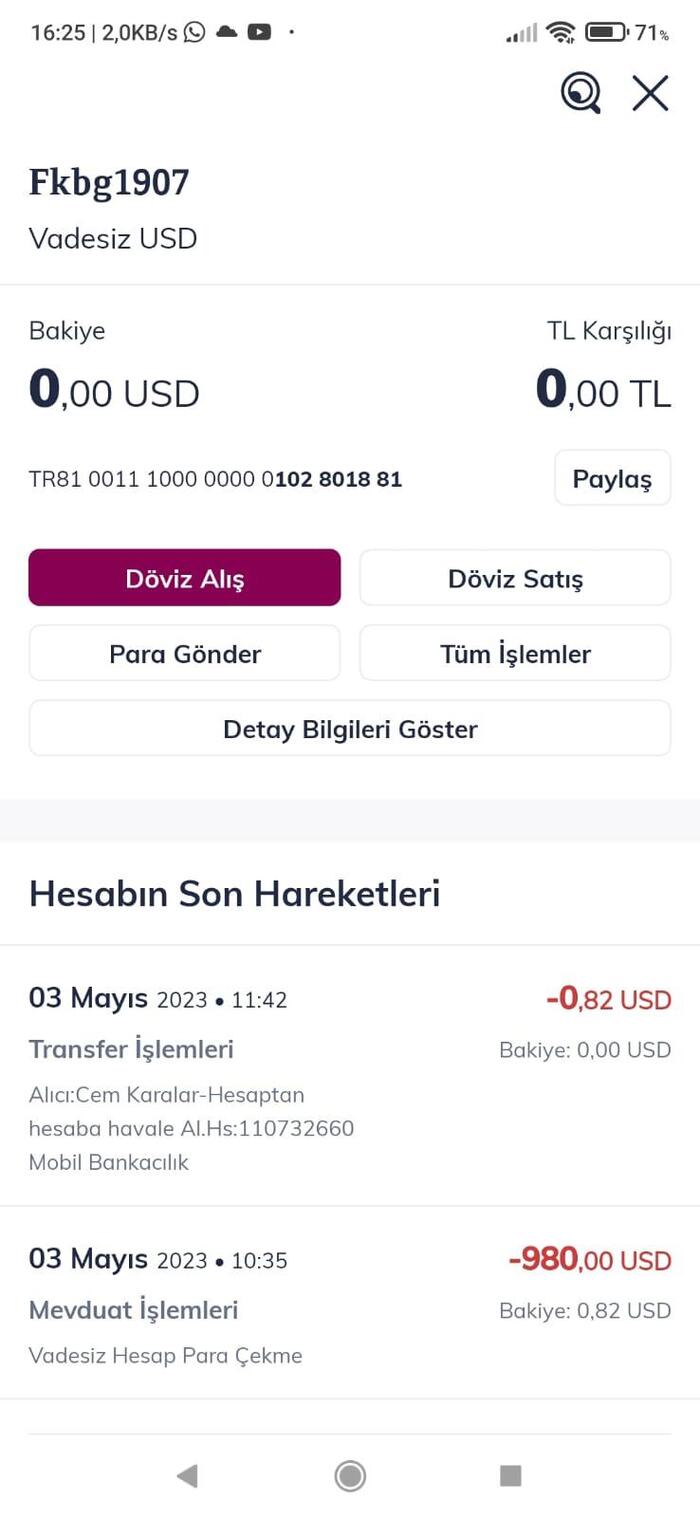Select the Döviz Alış button

pyautogui.click(x=184, y=577)
